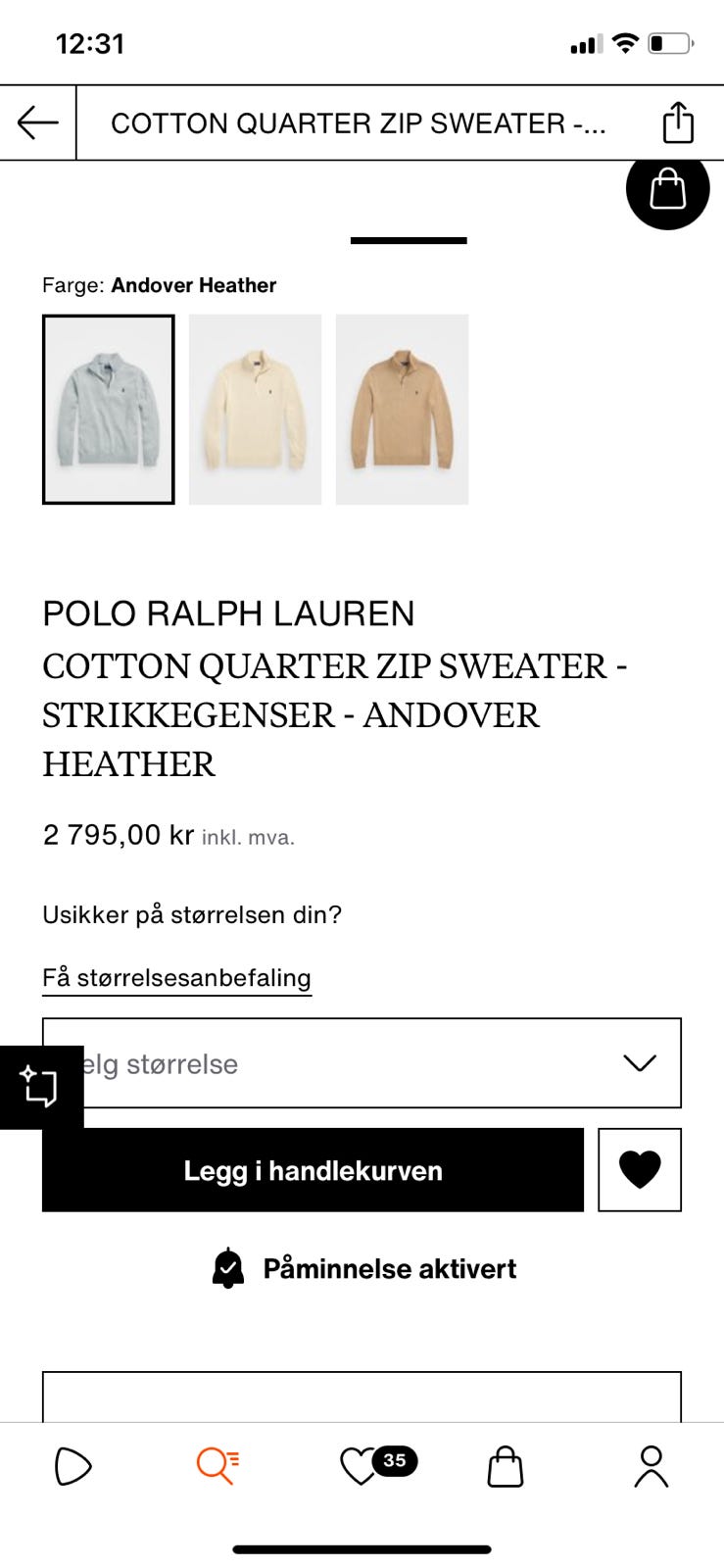The height and width of the screenshot is (1568, 724).
Task: Open the 'Få størrelsesanbefaling' link
Action: (176, 977)
